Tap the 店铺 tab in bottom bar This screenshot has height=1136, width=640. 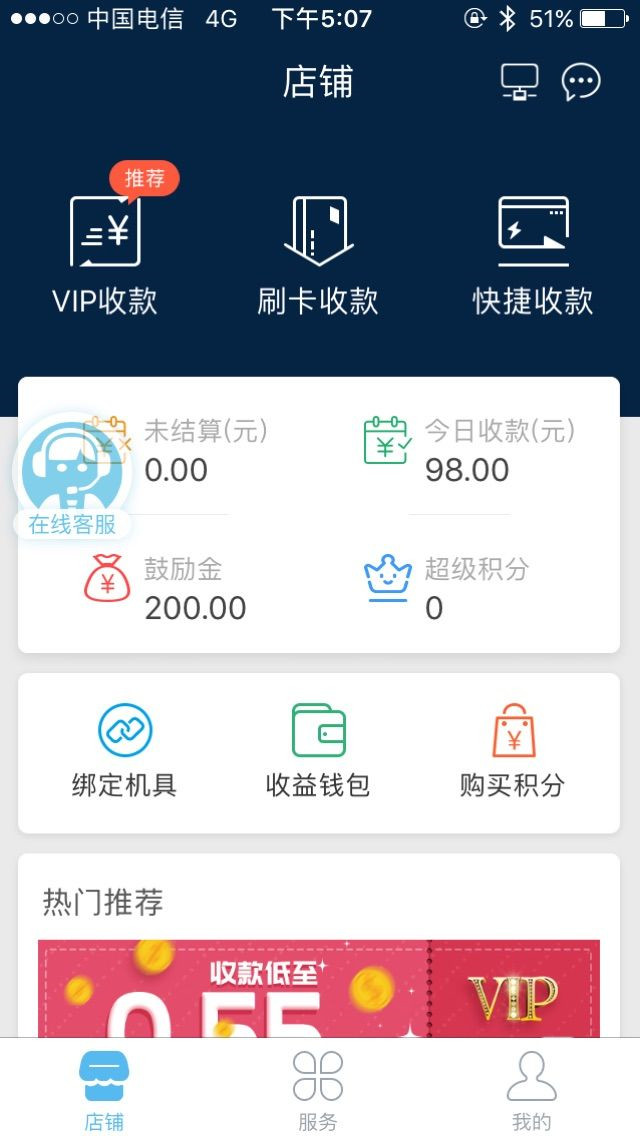(x=104, y=1089)
